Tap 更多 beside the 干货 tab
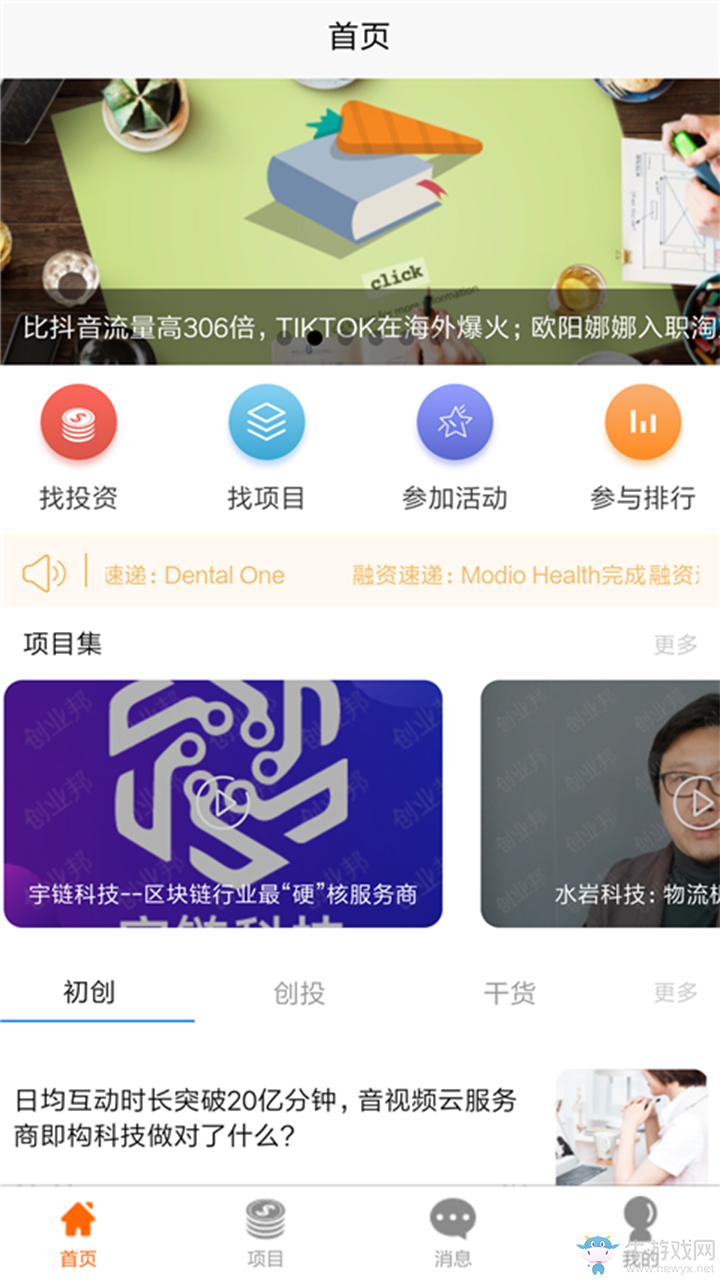Screen dimensions: 720x1280 coord(675,993)
